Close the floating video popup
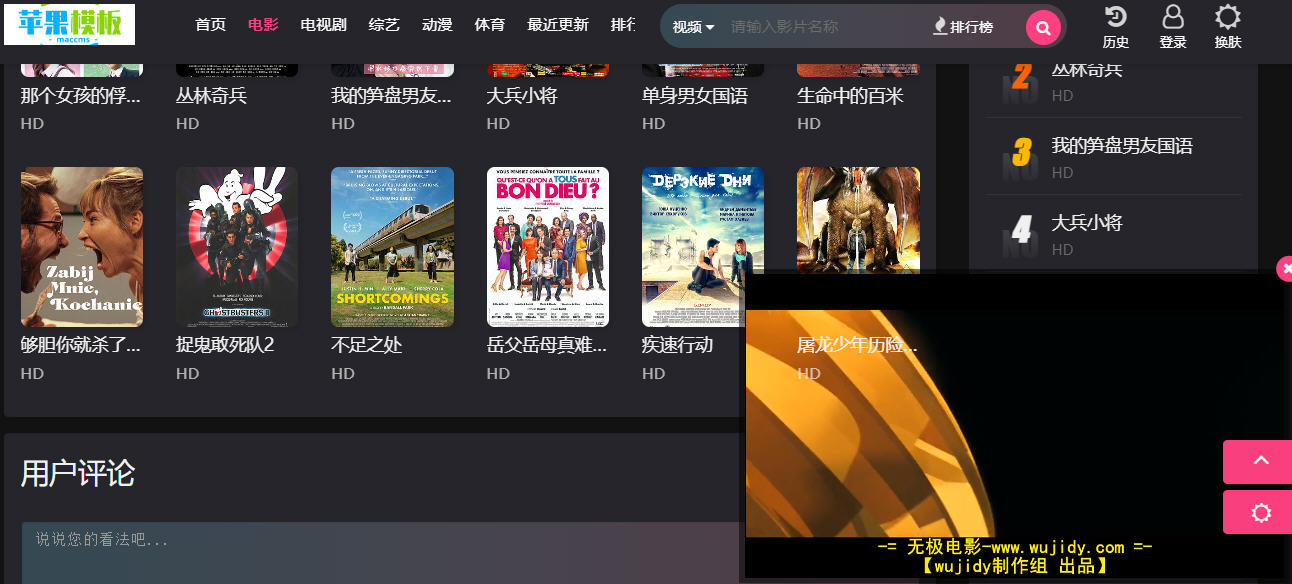Viewport: 1292px width, 584px height. click(x=1286, y=268)
